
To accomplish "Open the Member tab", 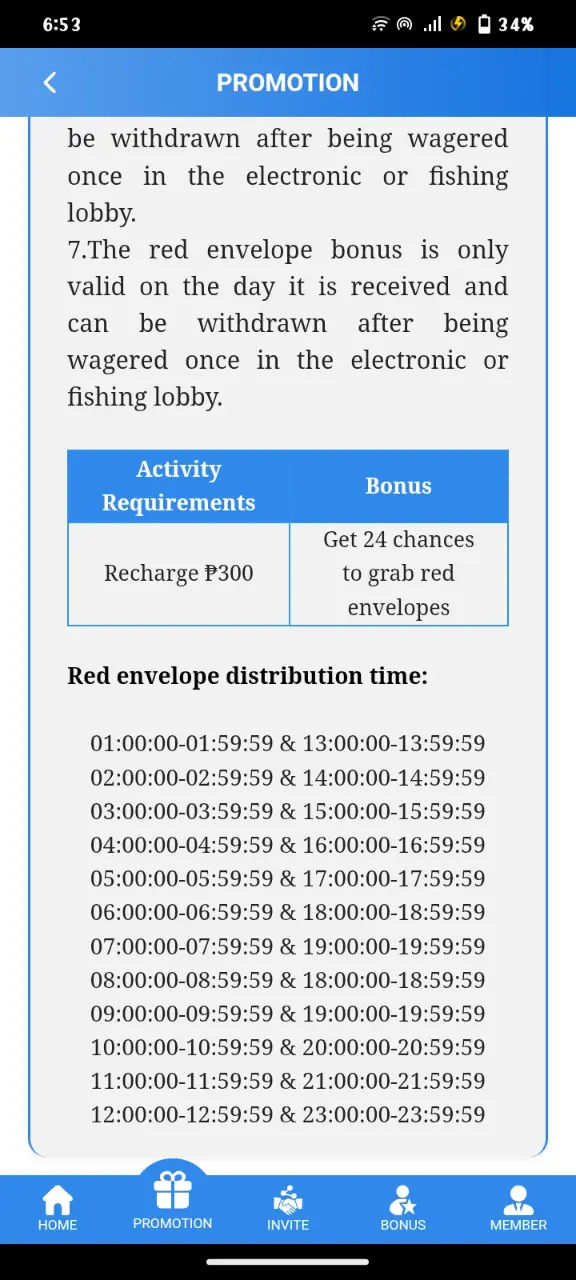I will (518, 1208).
